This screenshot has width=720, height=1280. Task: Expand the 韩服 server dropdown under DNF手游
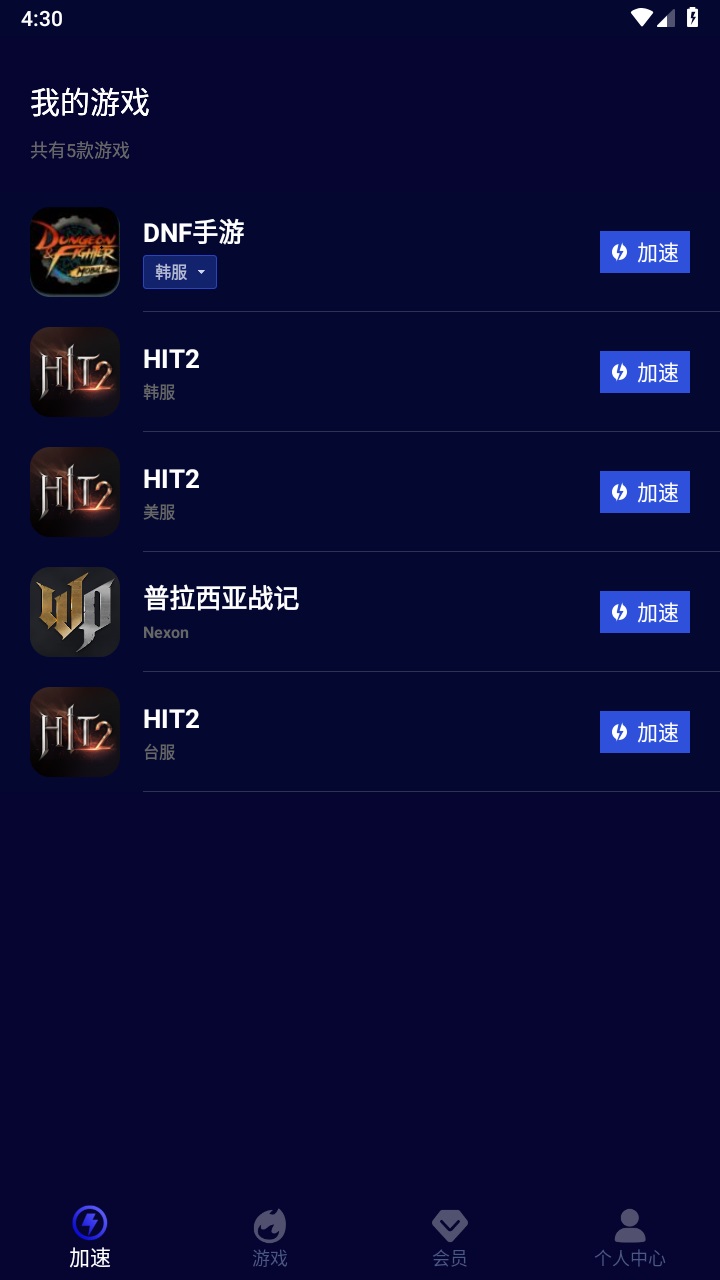180,271
